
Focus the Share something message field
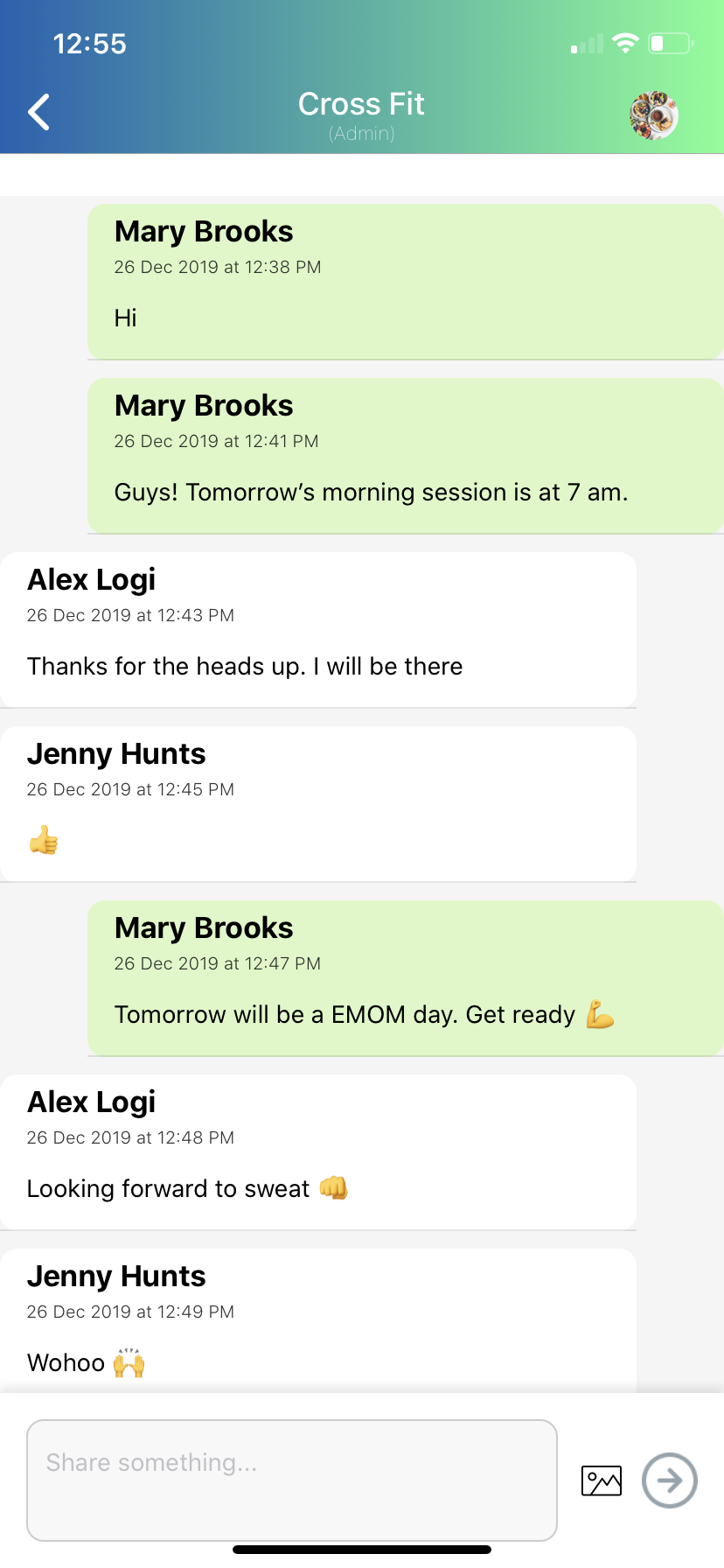coord(292,1479)
